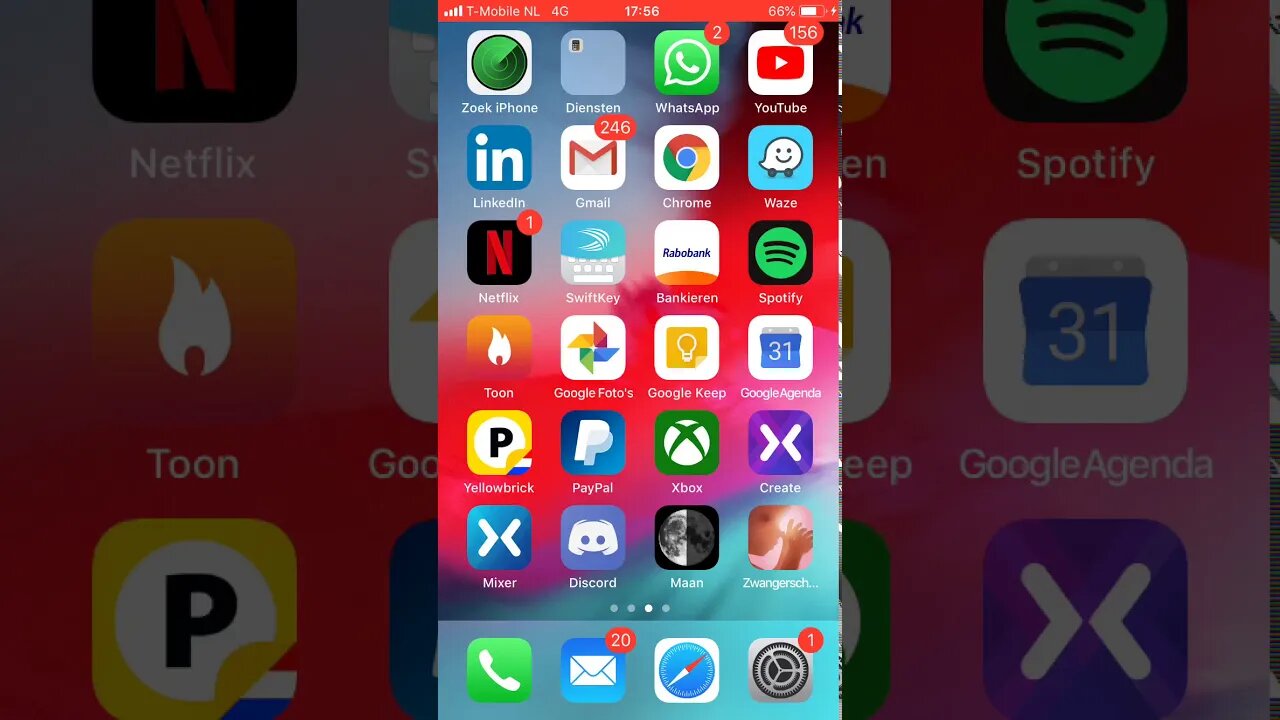The height and width of the screenshot is (720, 1280).
Task: Open Discord
Action: coord(593,538)
